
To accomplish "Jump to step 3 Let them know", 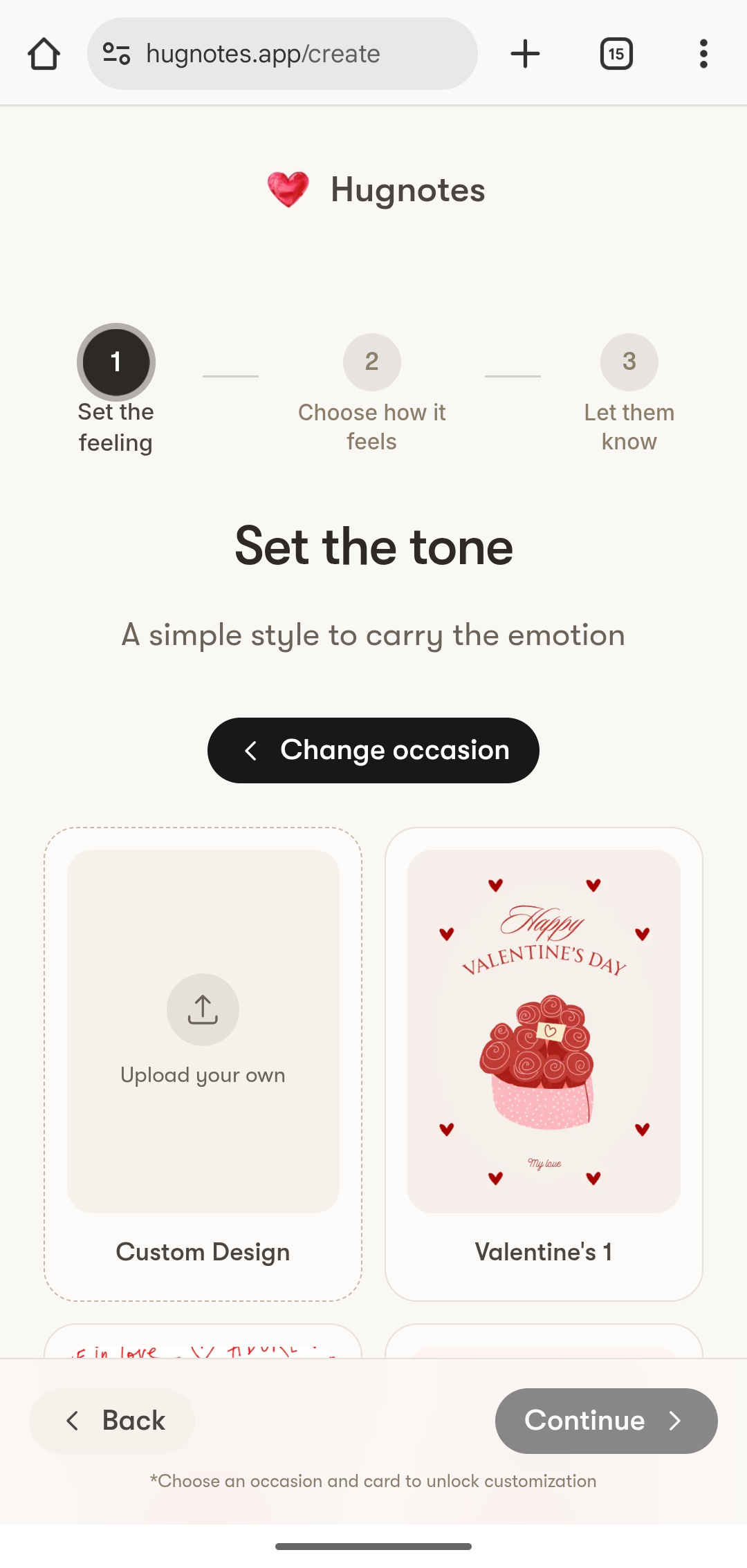I will click(629, 362).
